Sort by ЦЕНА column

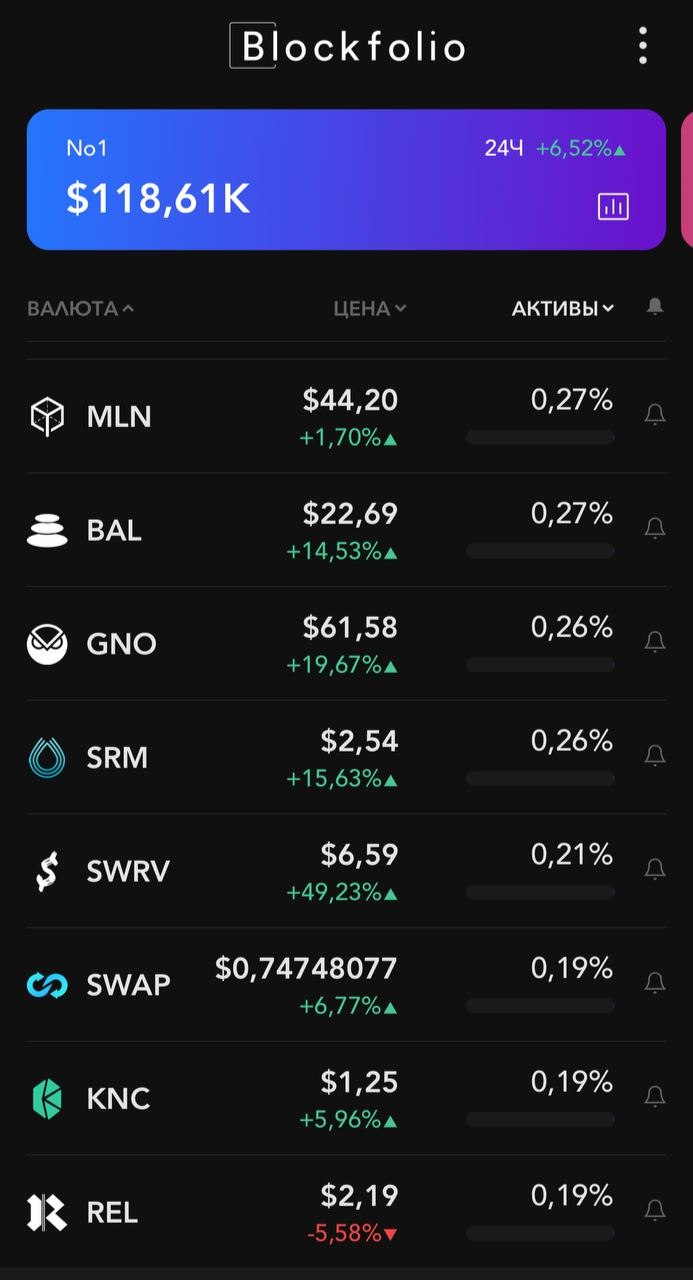point(369,308)
